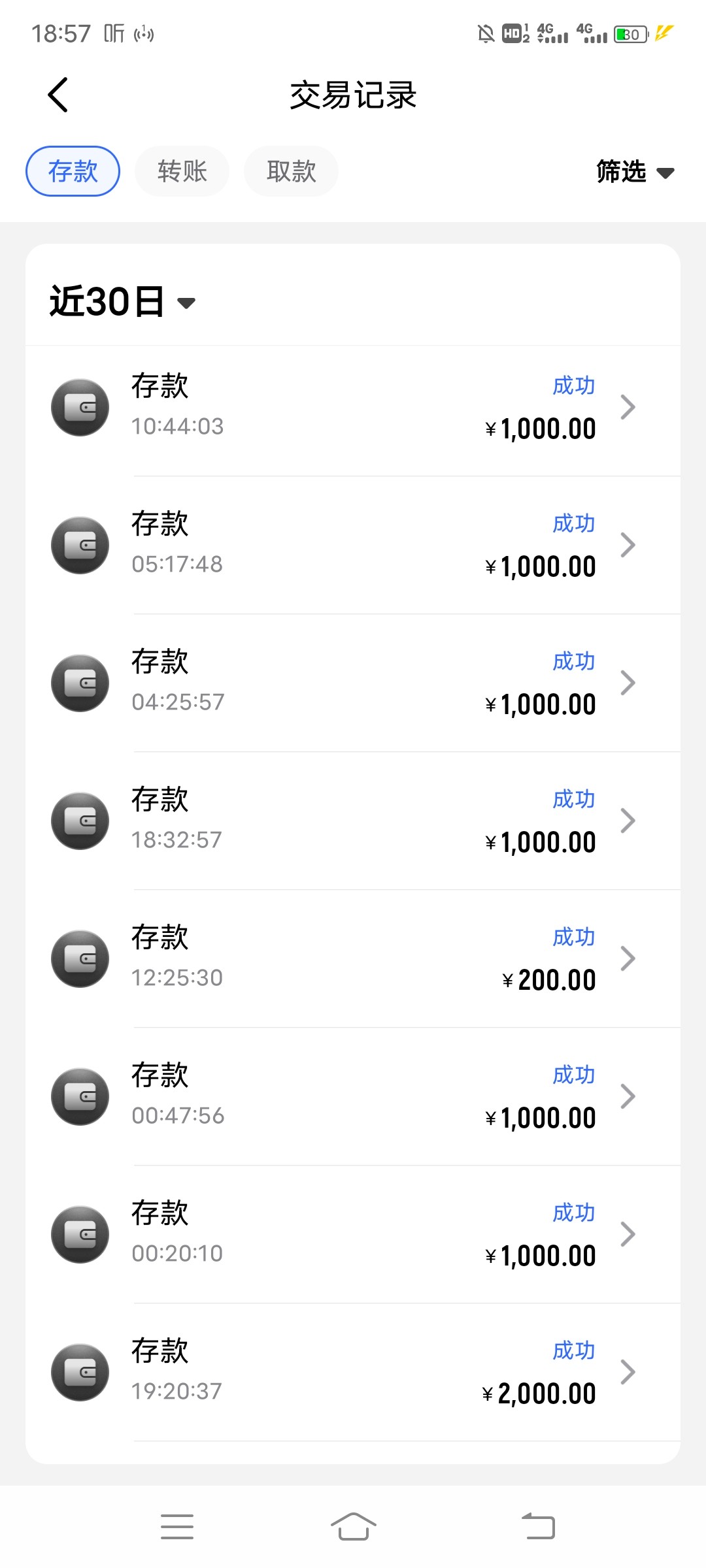Open the deposit record at 05:17:48
Screen dimensions: 706x1568
pos(353,546)
